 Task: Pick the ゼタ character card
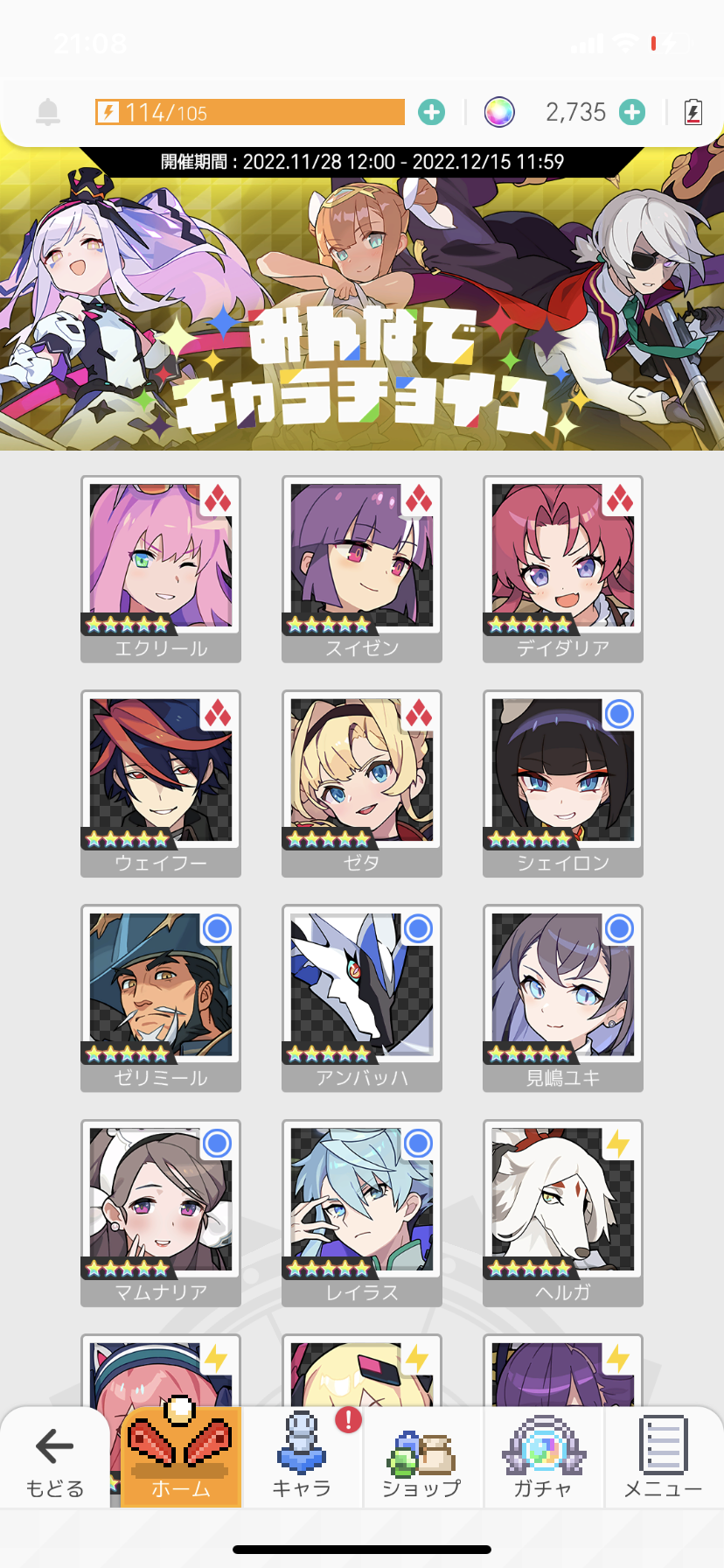point(362,782)
